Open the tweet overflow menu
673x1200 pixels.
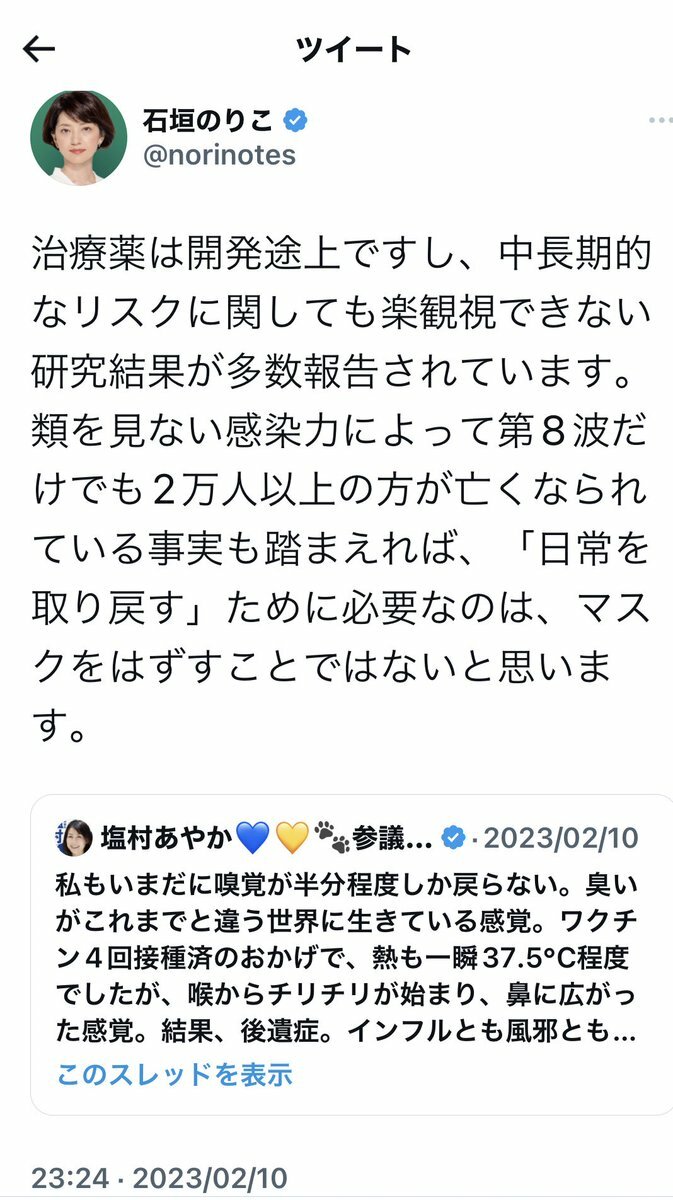pyautogui.click(x=660, y=121)
